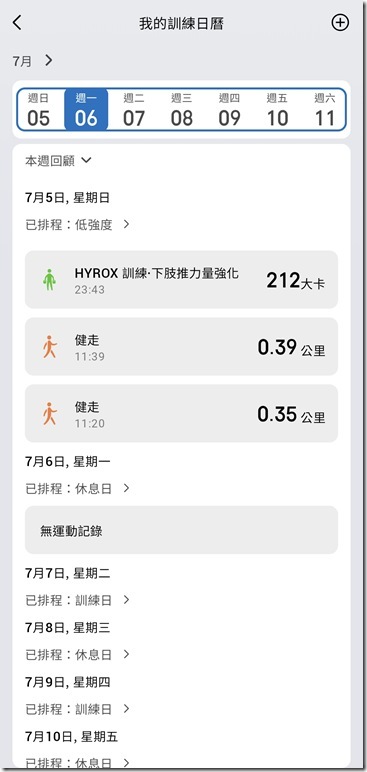Viewport: 367px width, 772px height.
Task: Open the 7月 month selector
Action: (x=33, y=61)
